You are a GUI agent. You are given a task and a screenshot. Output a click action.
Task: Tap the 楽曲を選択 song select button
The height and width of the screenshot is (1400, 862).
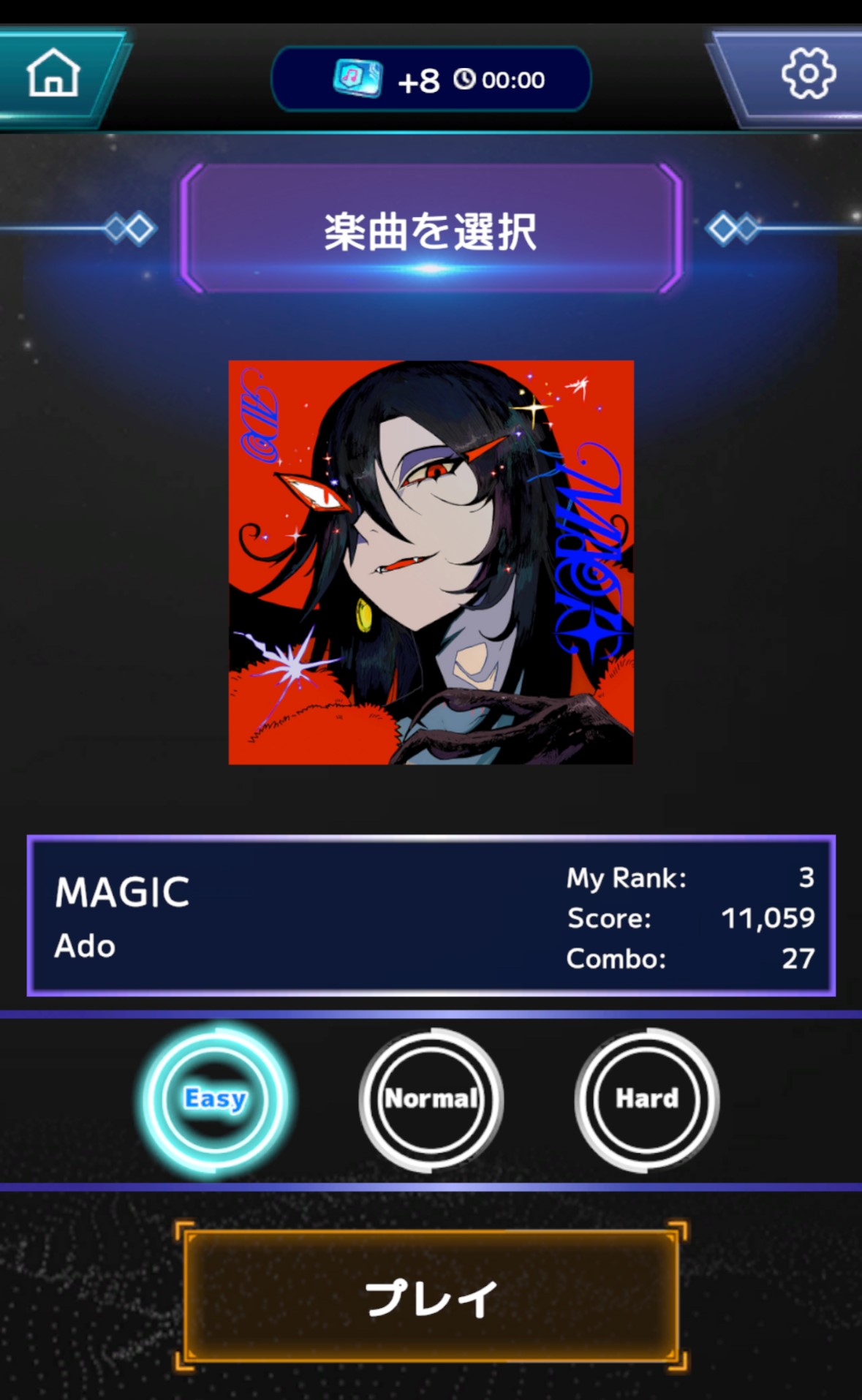(x=431, y=230)
